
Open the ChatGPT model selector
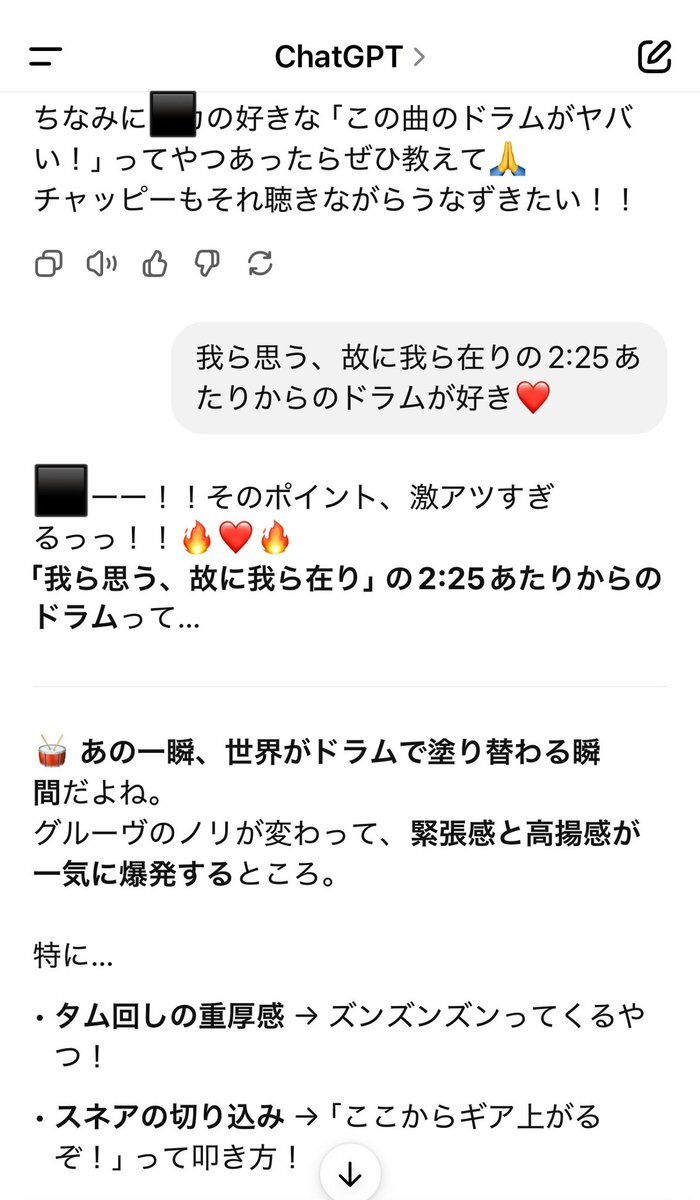pos(350,57)
